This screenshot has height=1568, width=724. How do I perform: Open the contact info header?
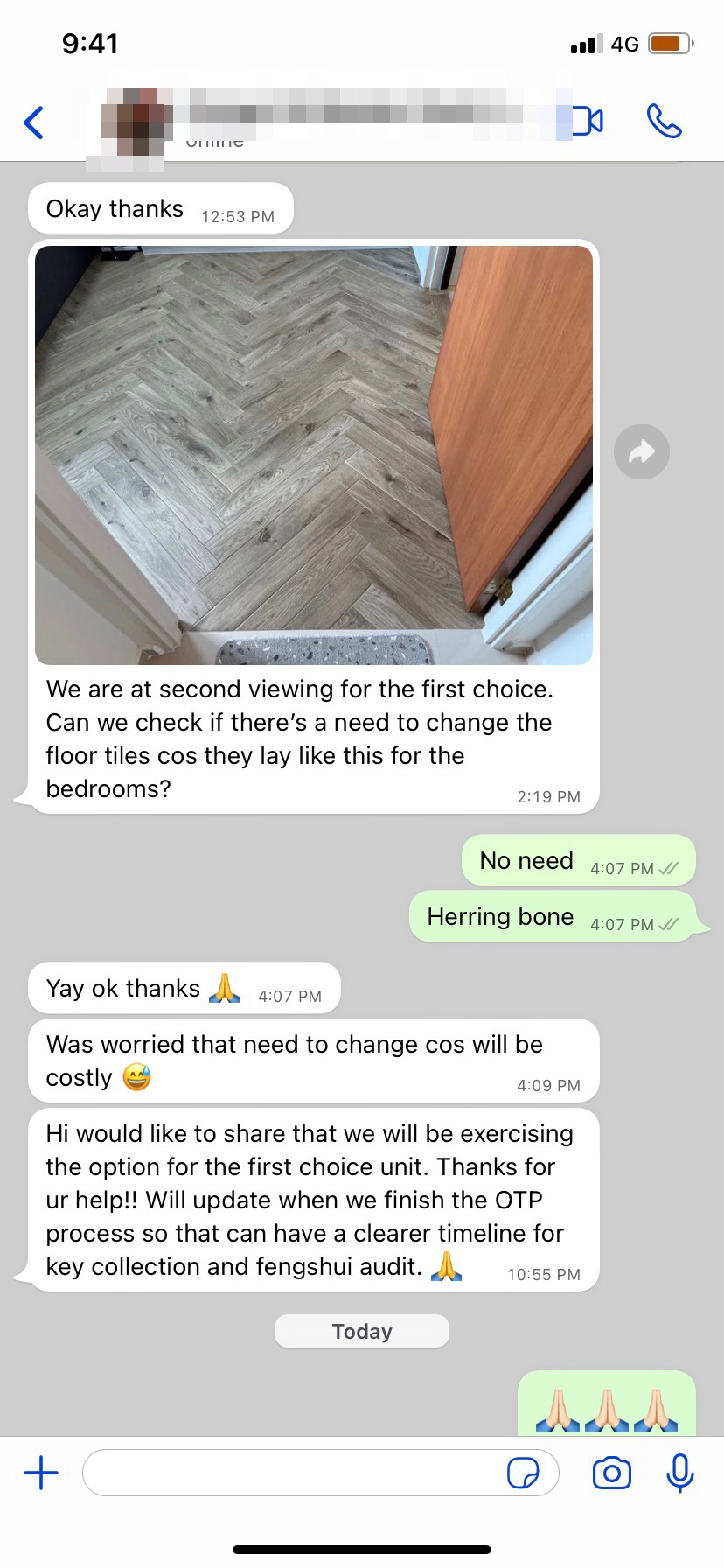(x=332, y=121)
